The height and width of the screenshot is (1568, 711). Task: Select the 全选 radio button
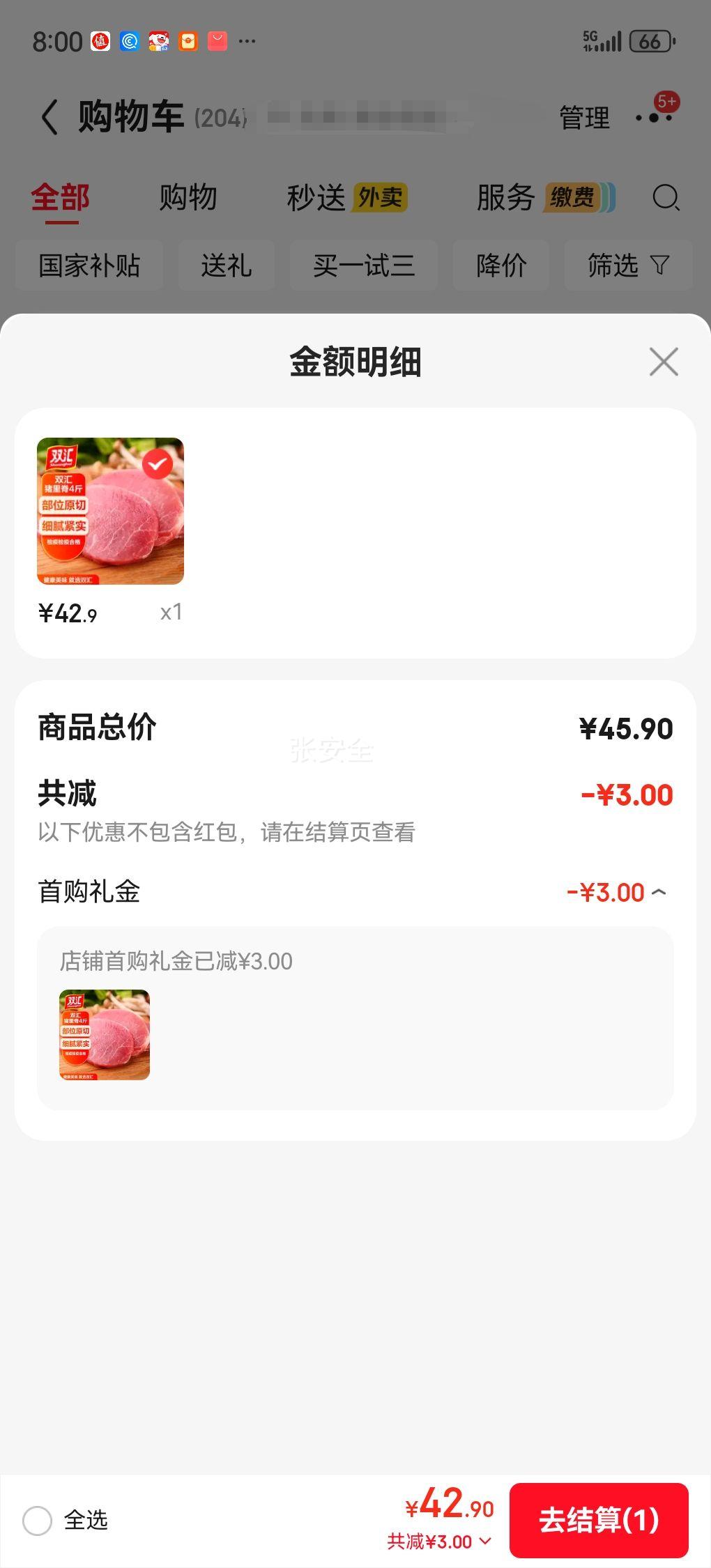(38, 1521)
